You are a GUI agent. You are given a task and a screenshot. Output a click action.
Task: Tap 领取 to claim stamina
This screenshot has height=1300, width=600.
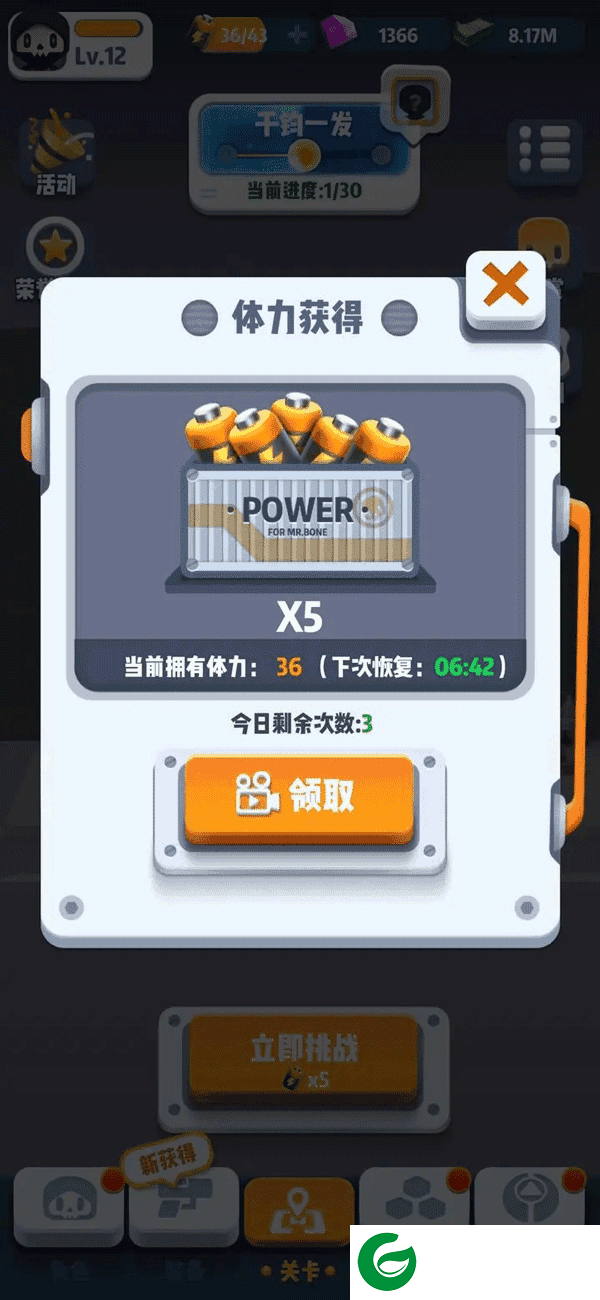click(299, 797)
